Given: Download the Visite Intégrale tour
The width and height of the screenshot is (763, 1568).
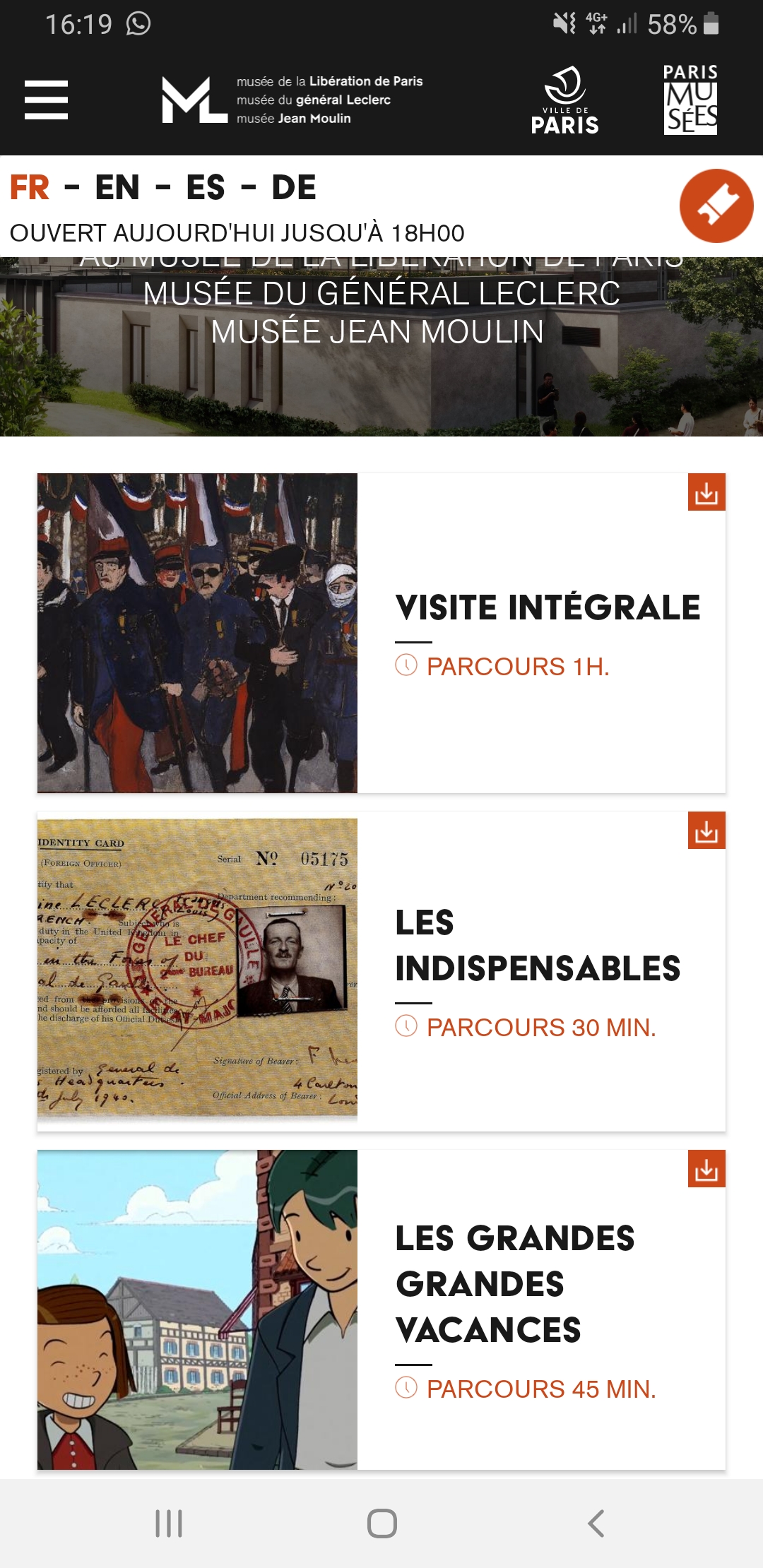Looking at the screenshot, I should (x=706, y=492).
